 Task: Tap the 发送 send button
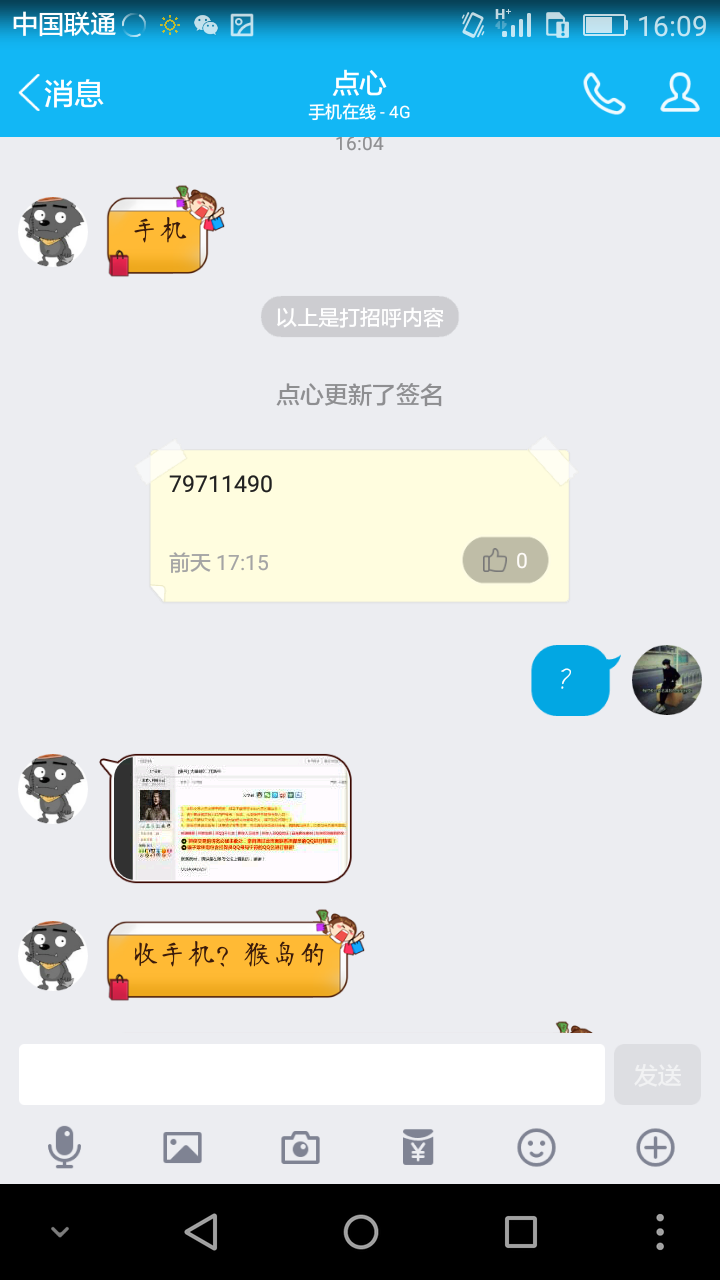657,1075
